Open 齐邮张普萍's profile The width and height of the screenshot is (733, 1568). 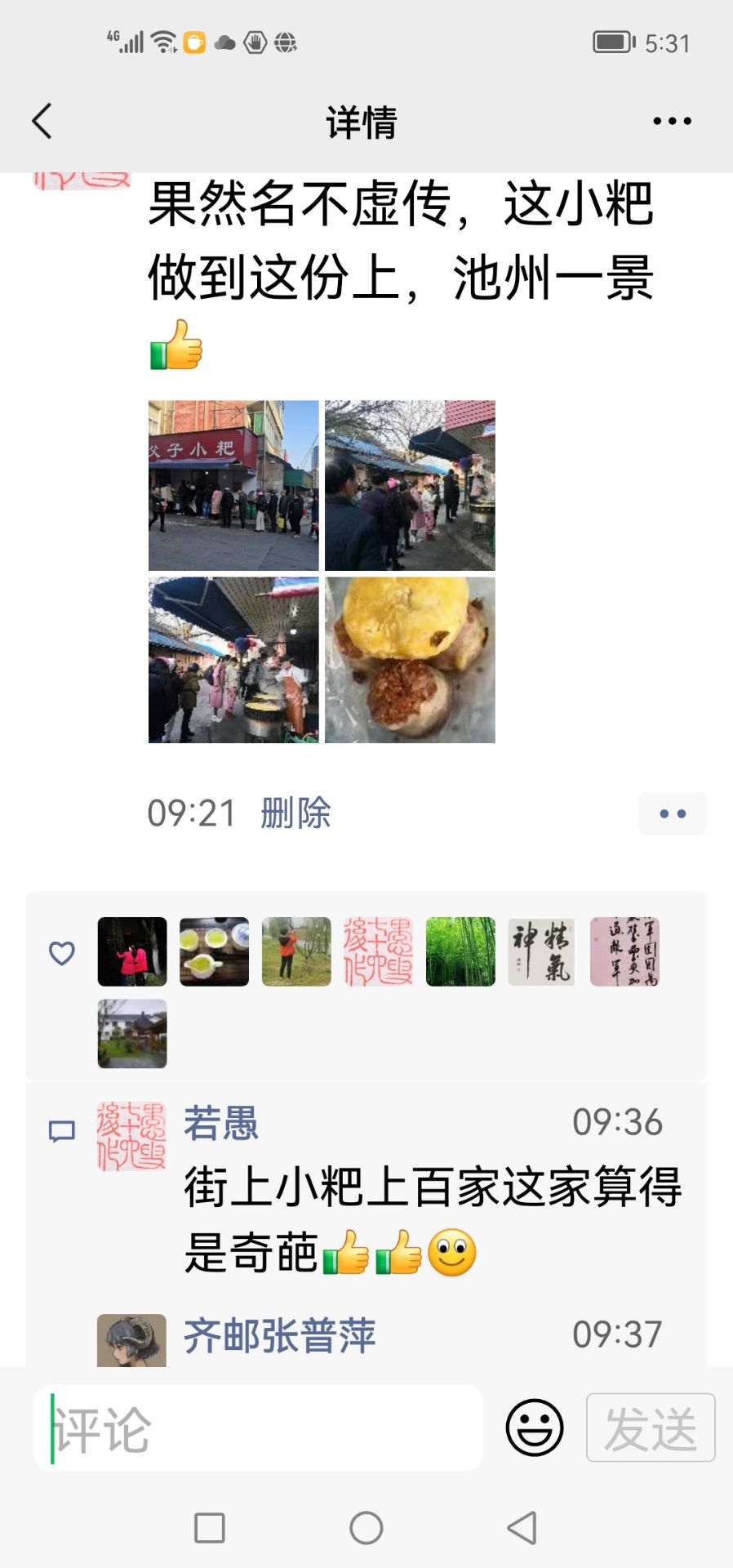pos(279,1336)
